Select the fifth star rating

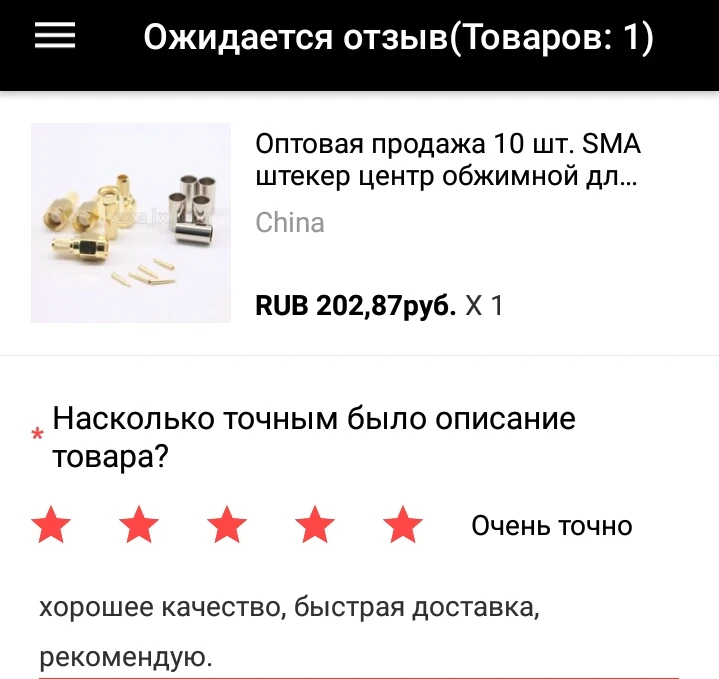click(x=403, y=524)
